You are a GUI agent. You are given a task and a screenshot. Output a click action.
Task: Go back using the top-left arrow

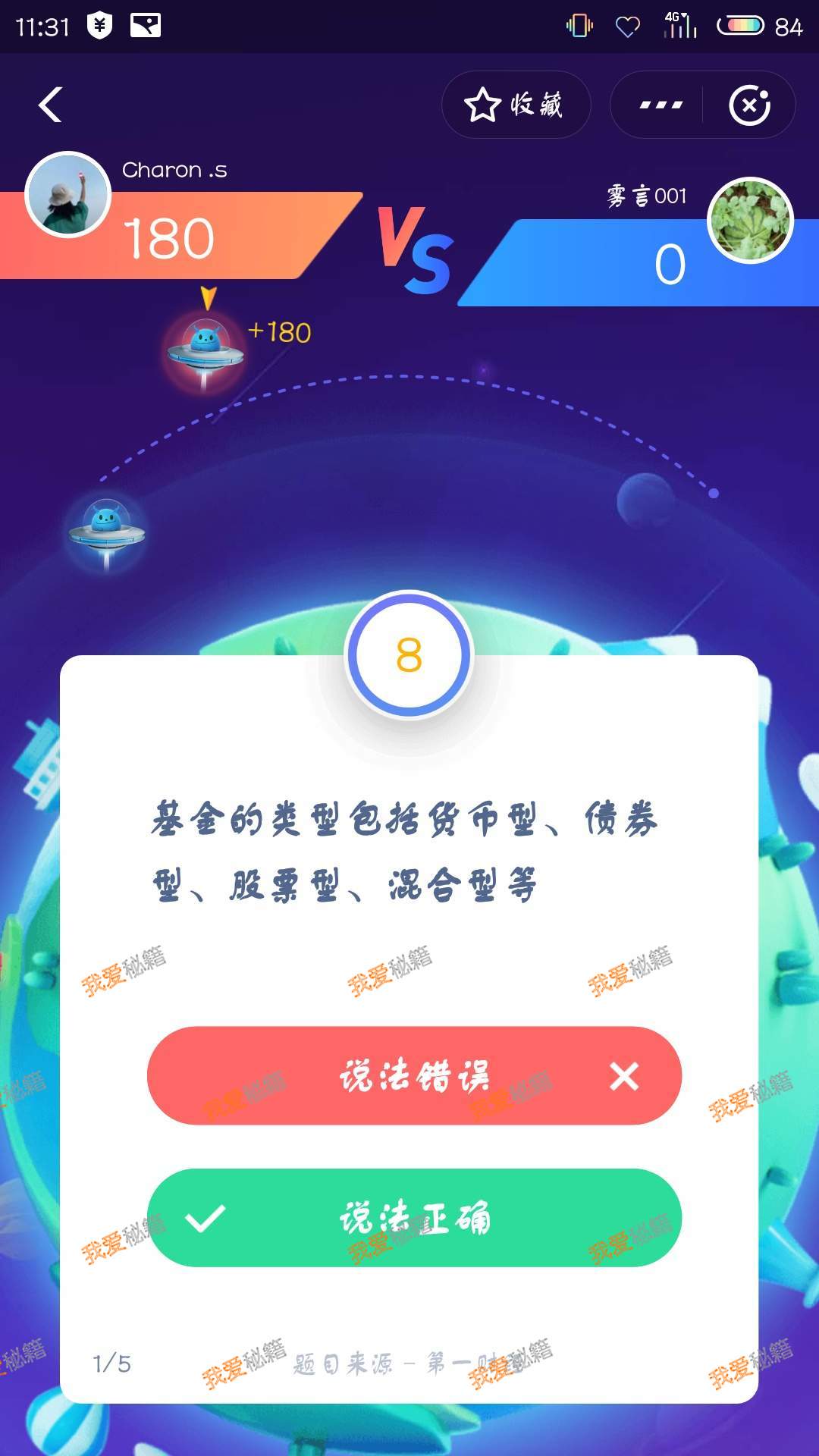[50, 105]
